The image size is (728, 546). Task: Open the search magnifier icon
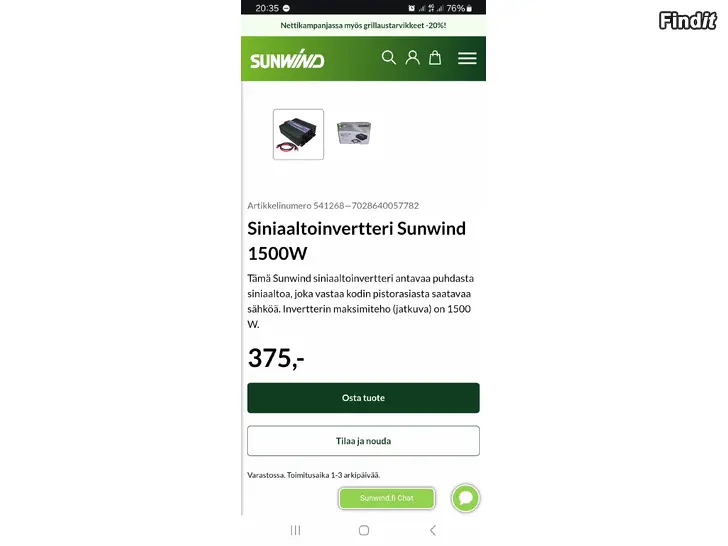[389, 58]
